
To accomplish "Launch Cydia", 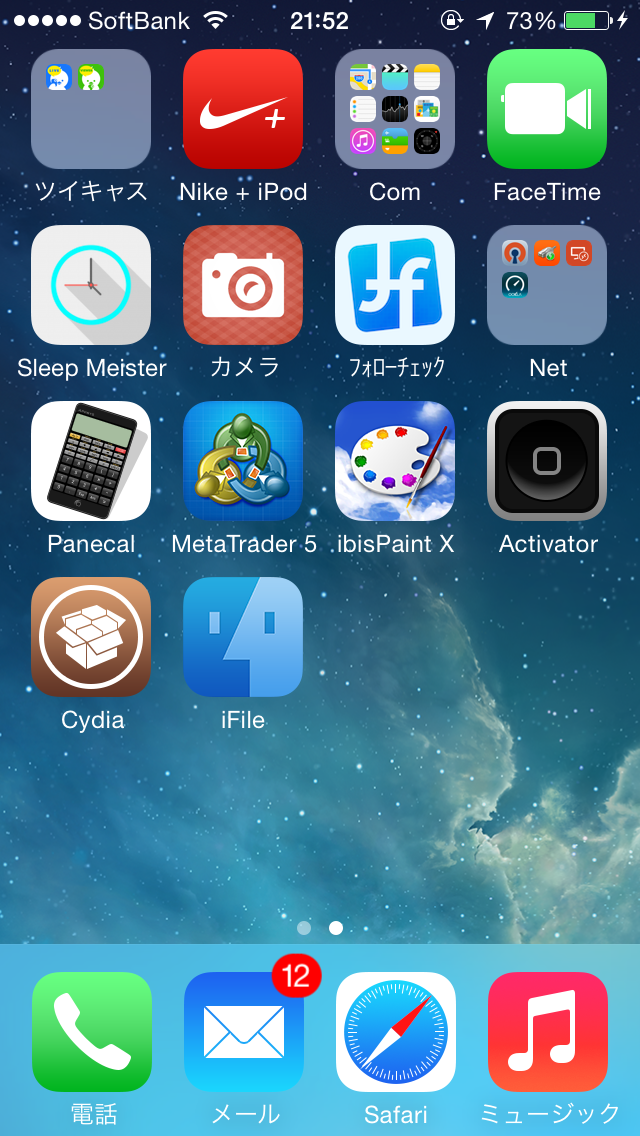I will point(91,637).
